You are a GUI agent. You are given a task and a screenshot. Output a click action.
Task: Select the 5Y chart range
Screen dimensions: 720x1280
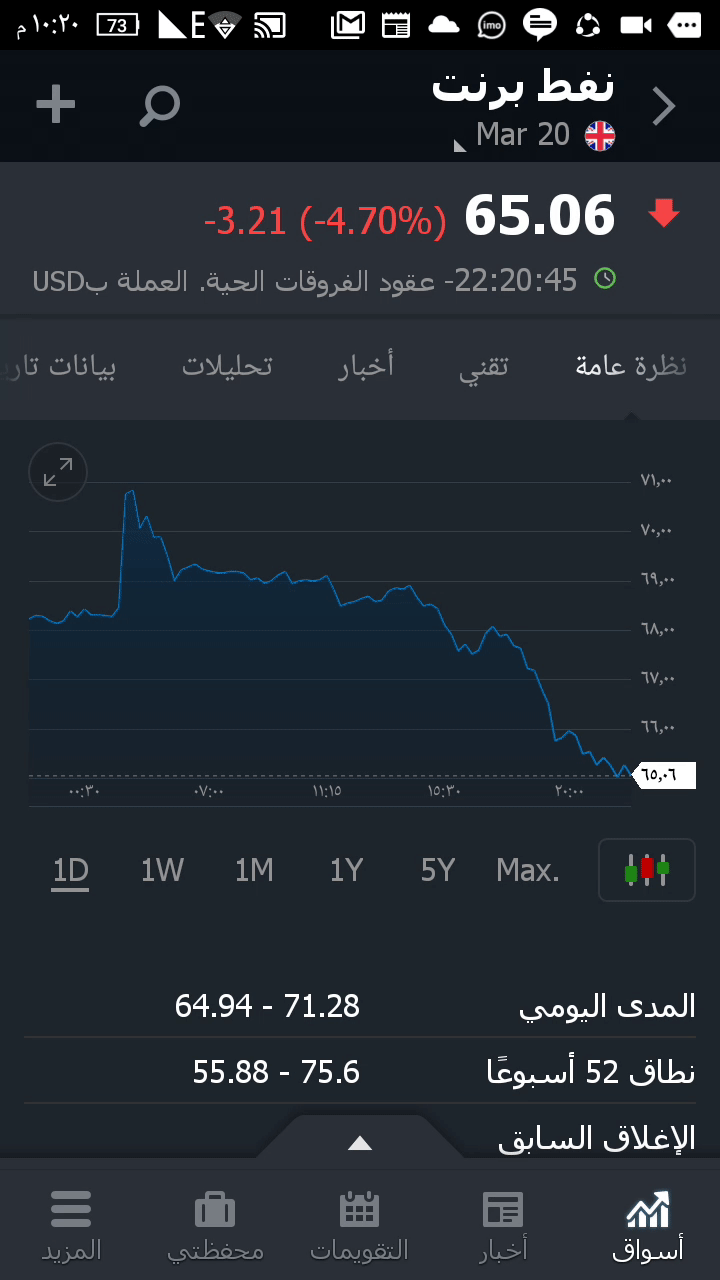pyautogui.click(x=438, y=871)
